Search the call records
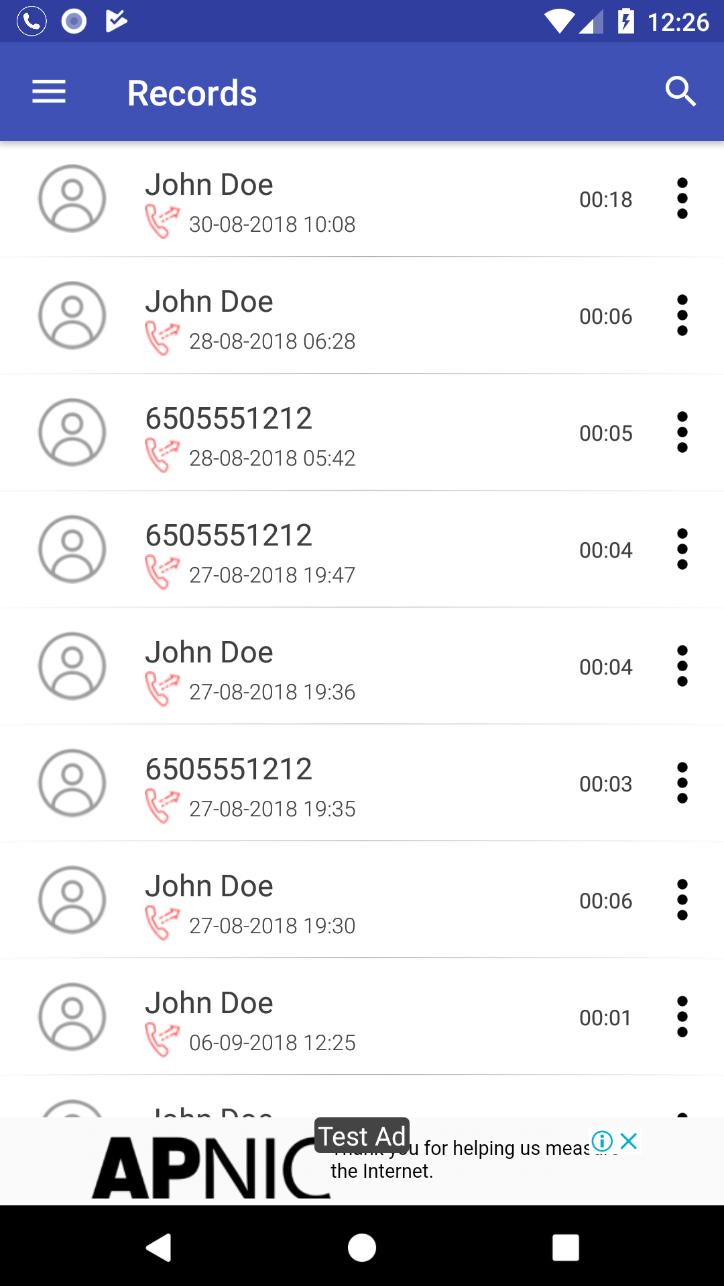 click(680, 92)
